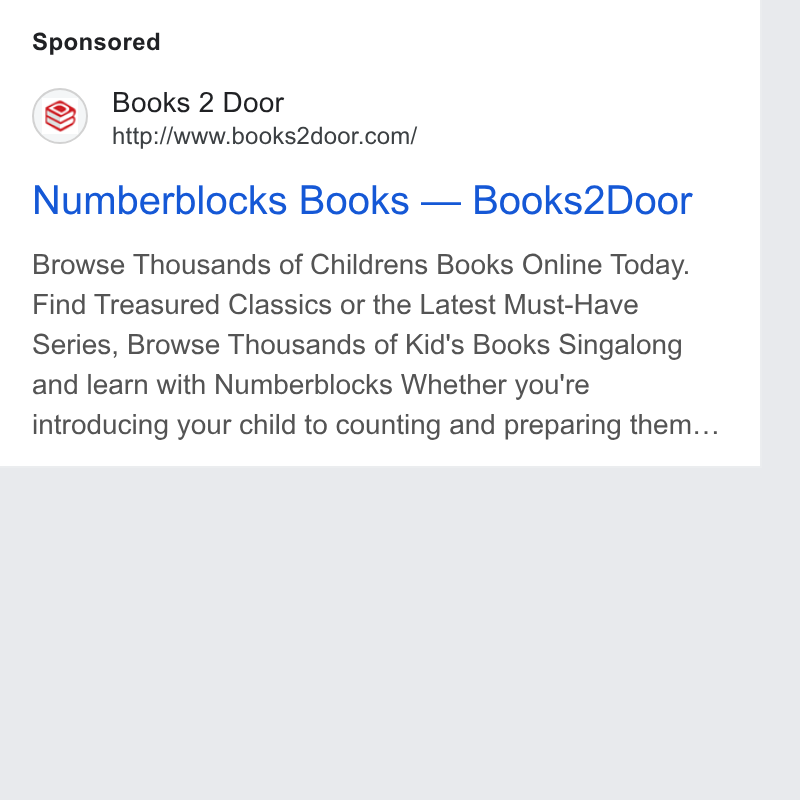The height and width of the screenshot is (800, 800).
Task: Tap the Books 2 Door advertiser URL
Action: (x=264, y=136)
